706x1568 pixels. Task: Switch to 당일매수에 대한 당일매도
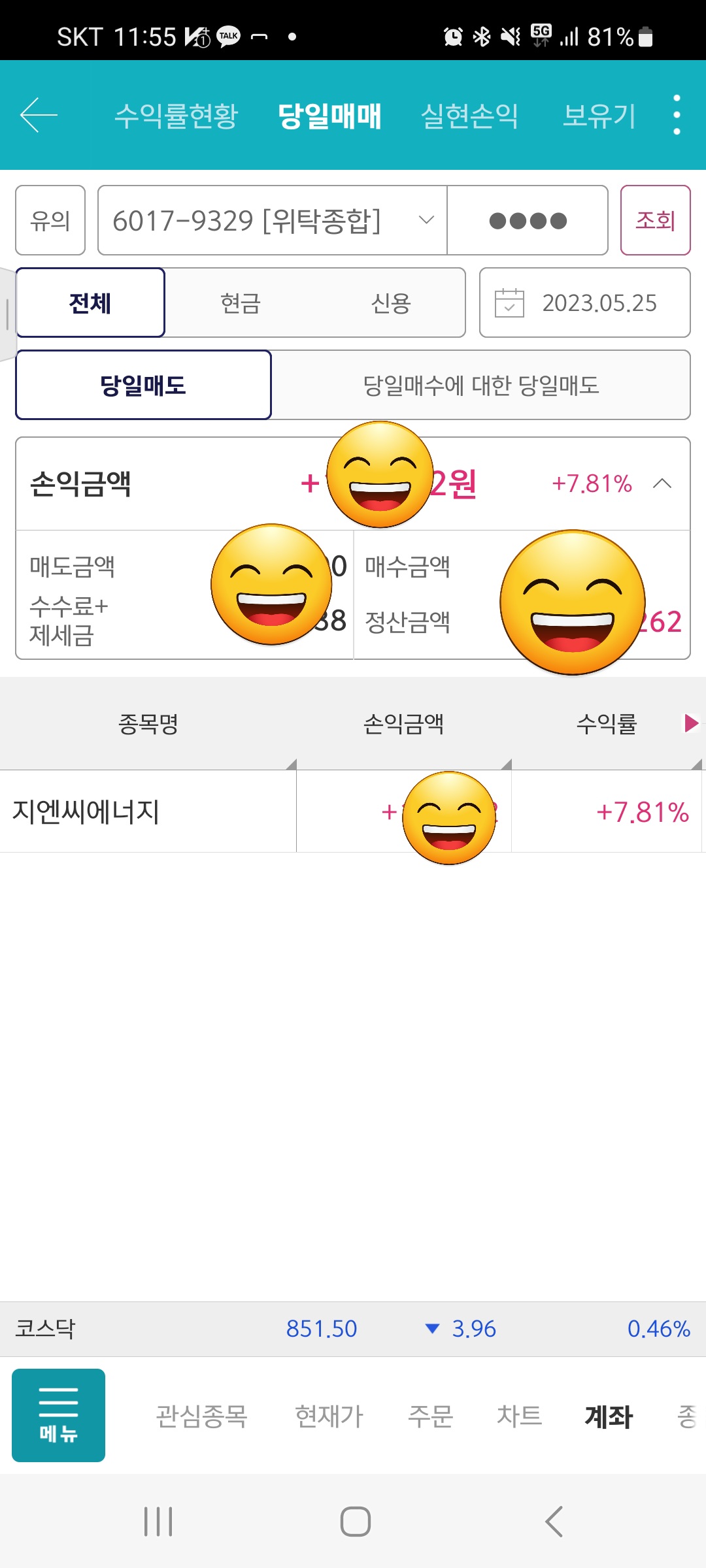pyautogui.click(x=481, y=385)
